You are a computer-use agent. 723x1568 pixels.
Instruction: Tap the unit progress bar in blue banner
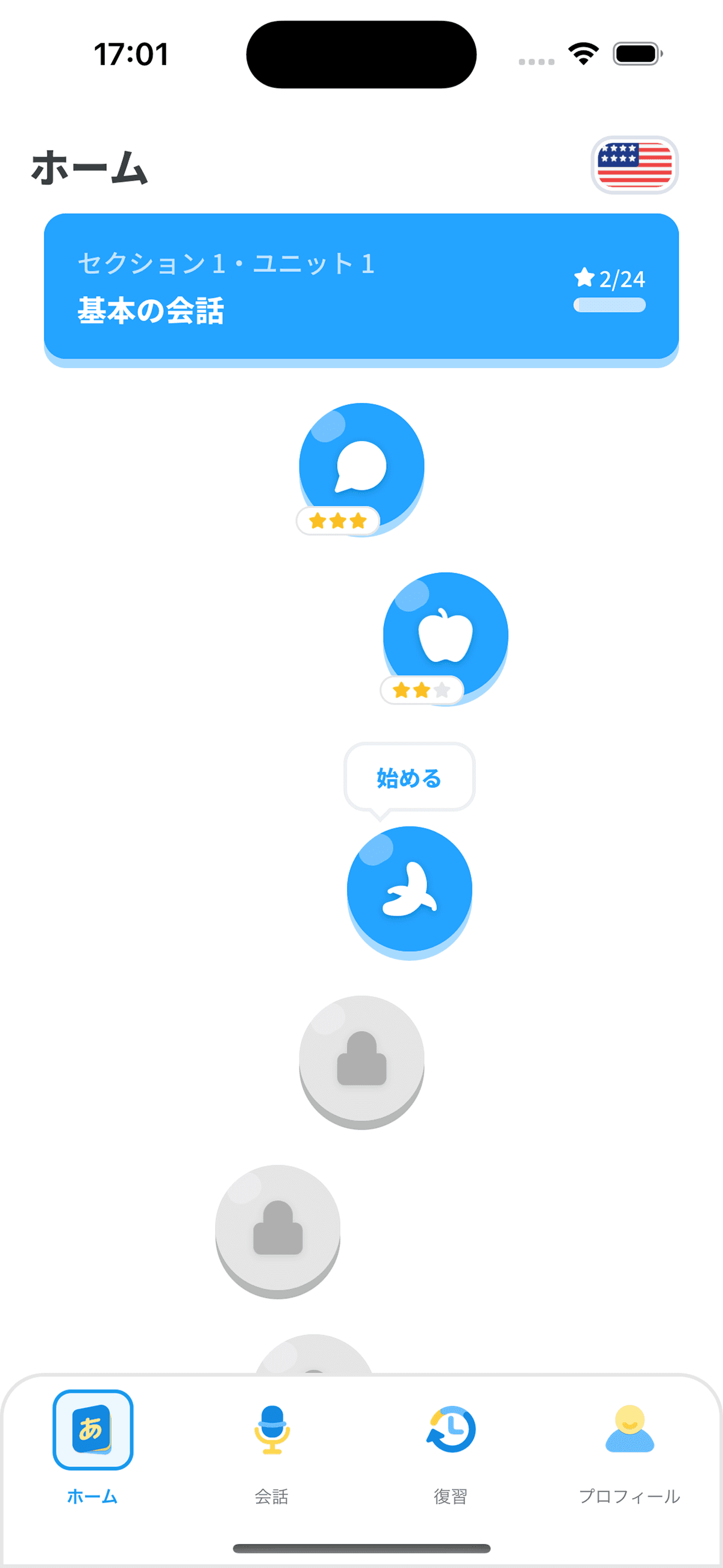pos(609,304)
